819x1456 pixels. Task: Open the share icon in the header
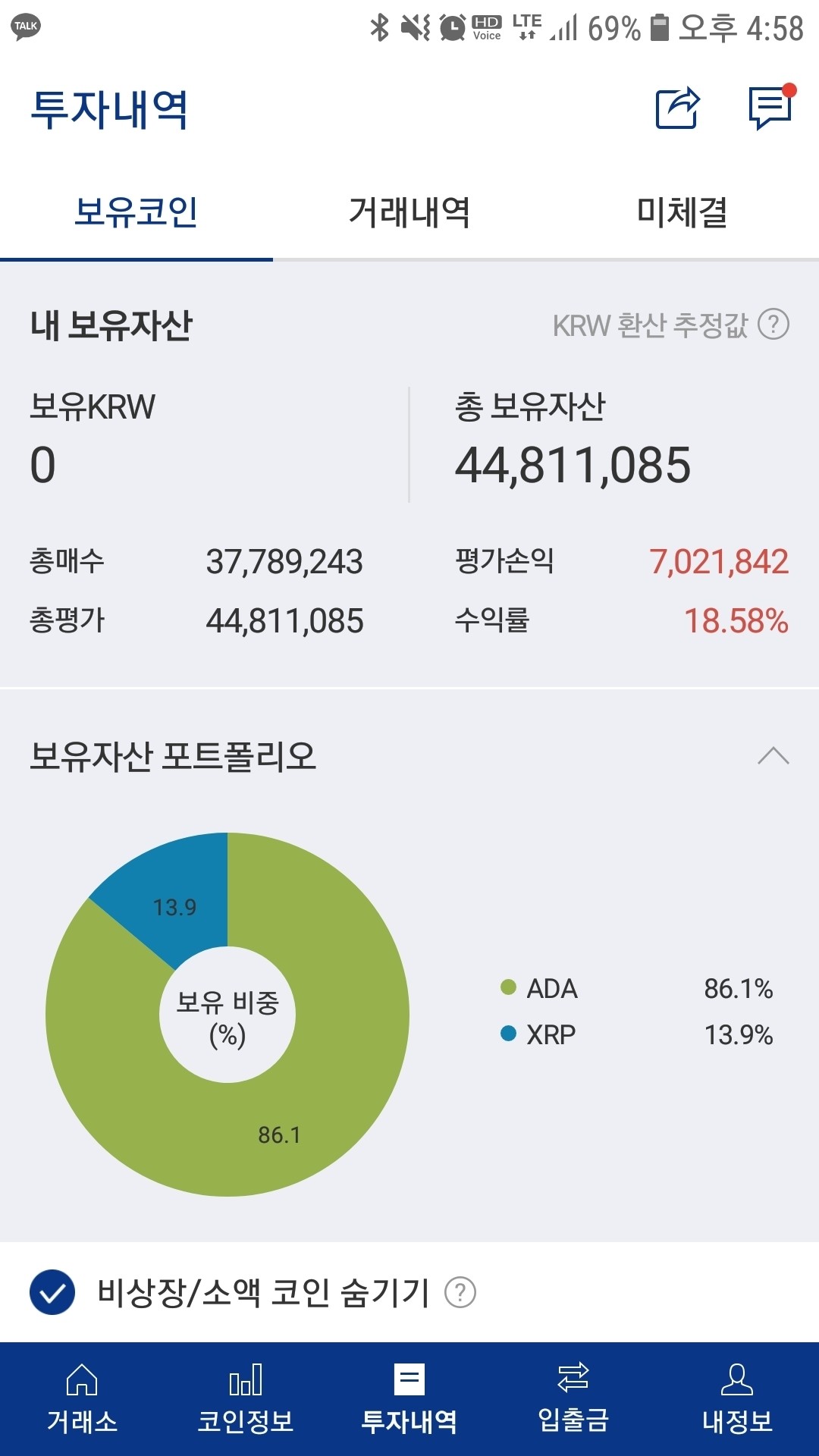(677, 108)
